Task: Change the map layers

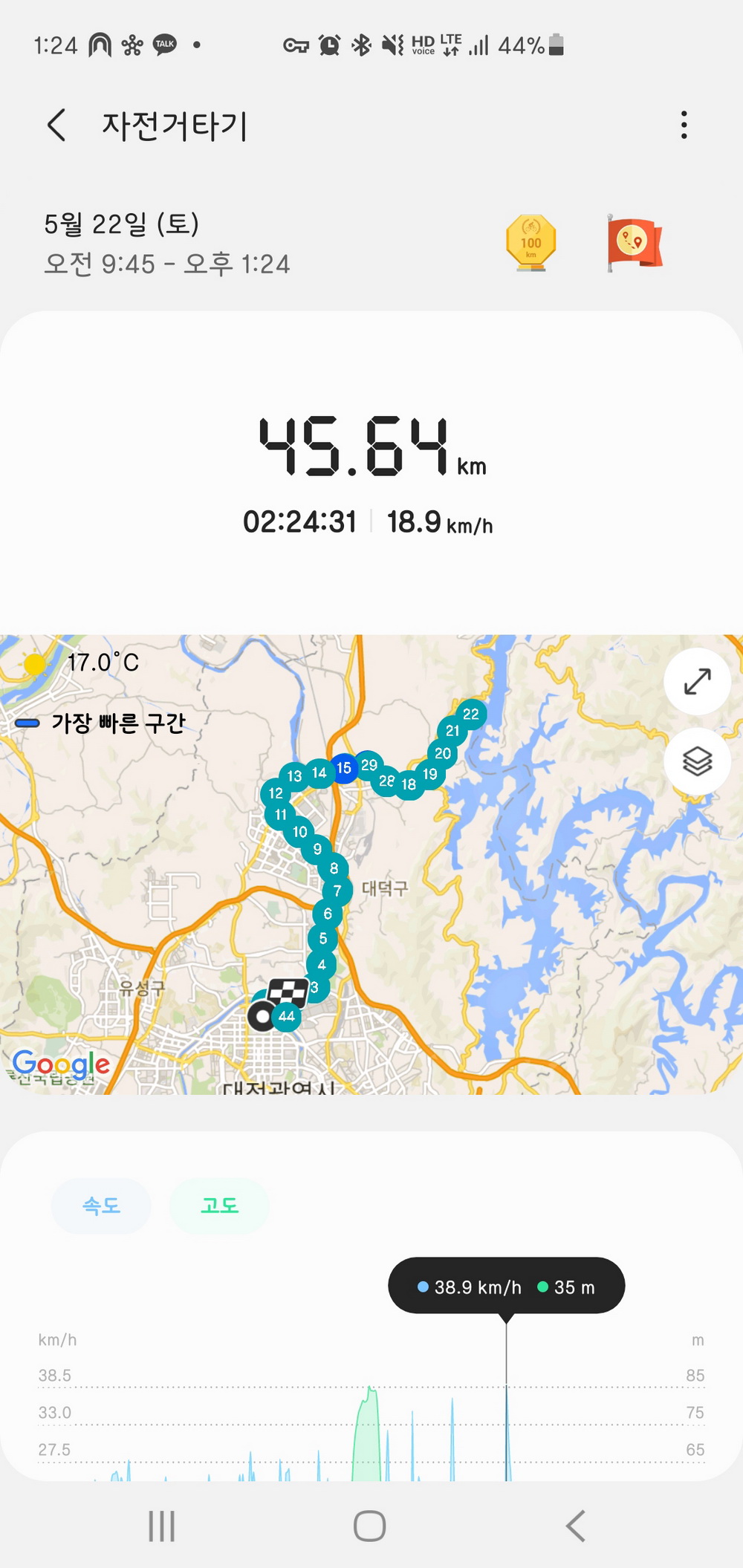Action: coord(697,761)
